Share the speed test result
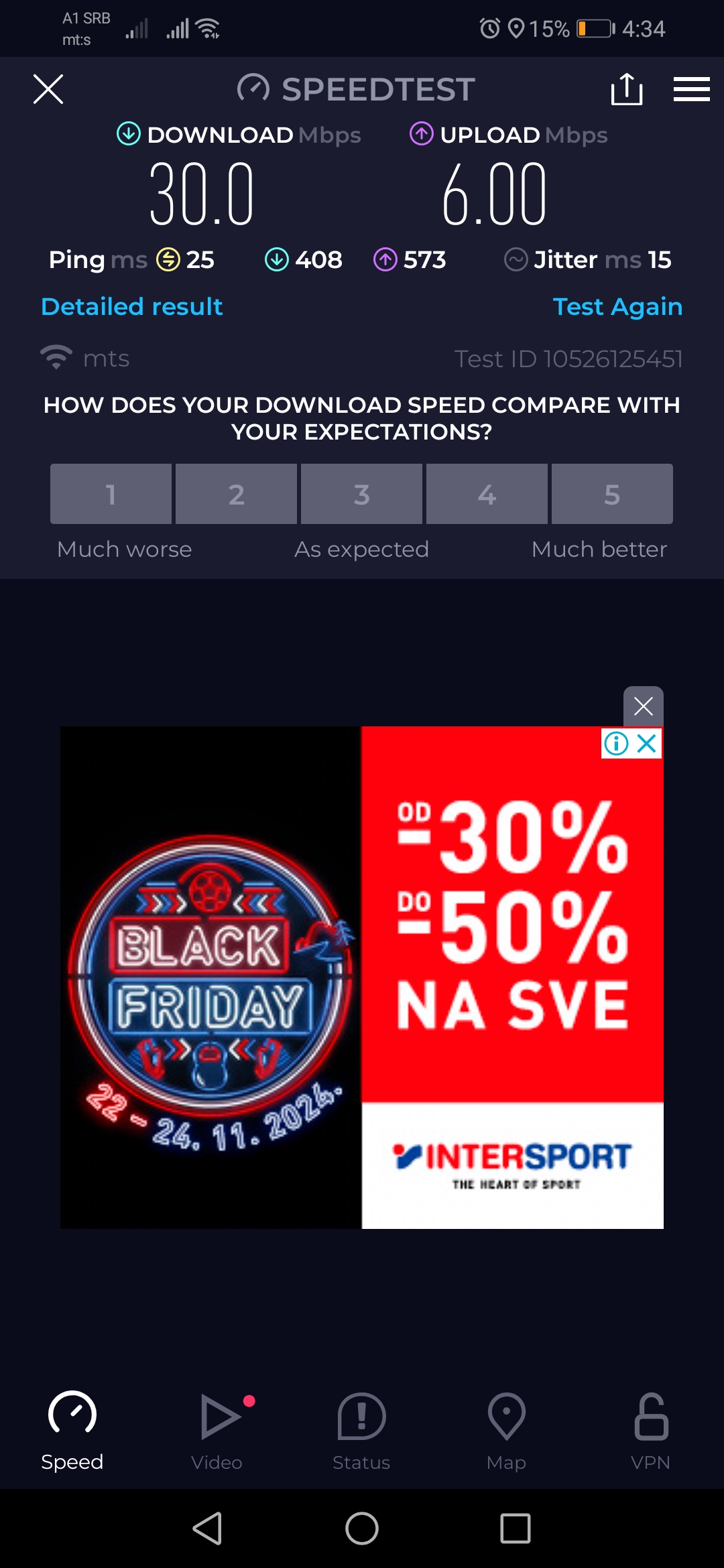Screen dimensions: 724x1568 [x=627, y=89]
